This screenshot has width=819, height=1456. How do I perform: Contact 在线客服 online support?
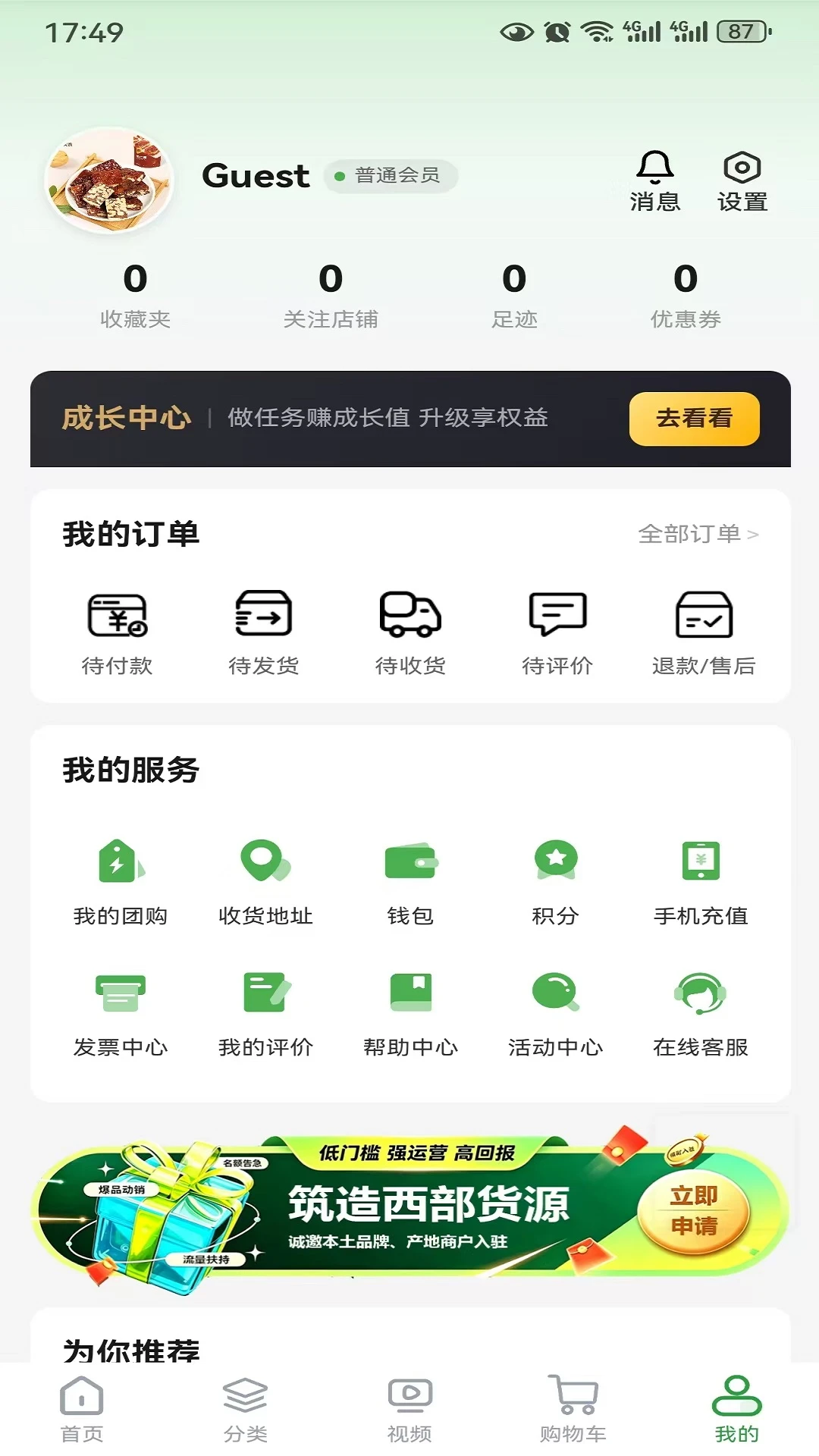pyautogui.click(x=701, y=1014)
